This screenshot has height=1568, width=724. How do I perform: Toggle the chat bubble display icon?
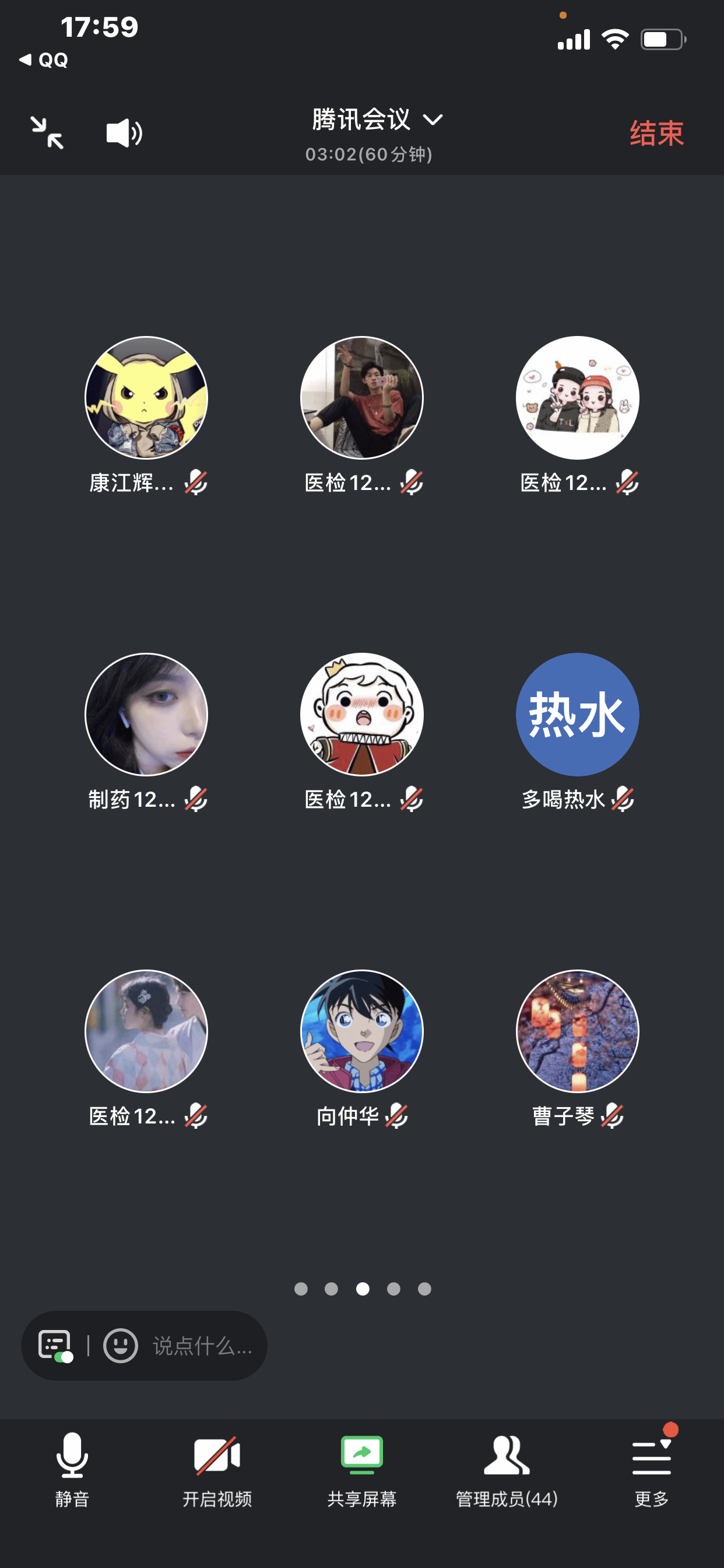tap(55, 1345)
